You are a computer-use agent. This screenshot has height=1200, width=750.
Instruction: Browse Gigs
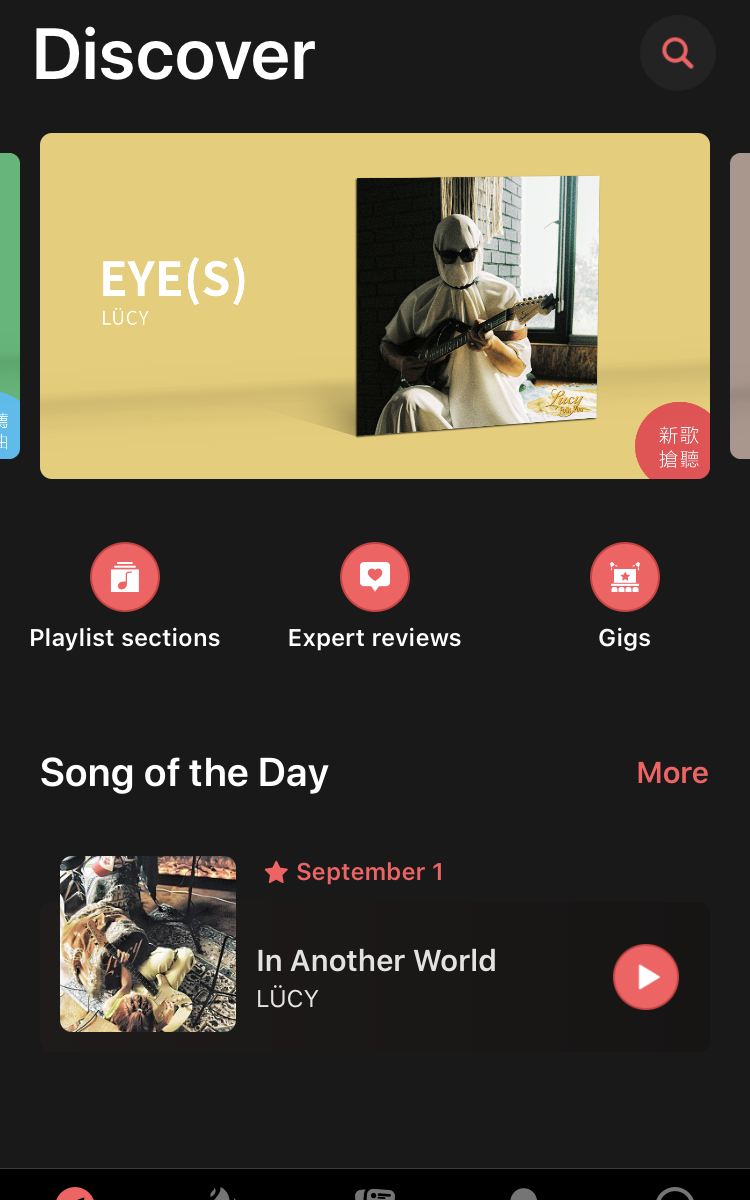point(624,577)
